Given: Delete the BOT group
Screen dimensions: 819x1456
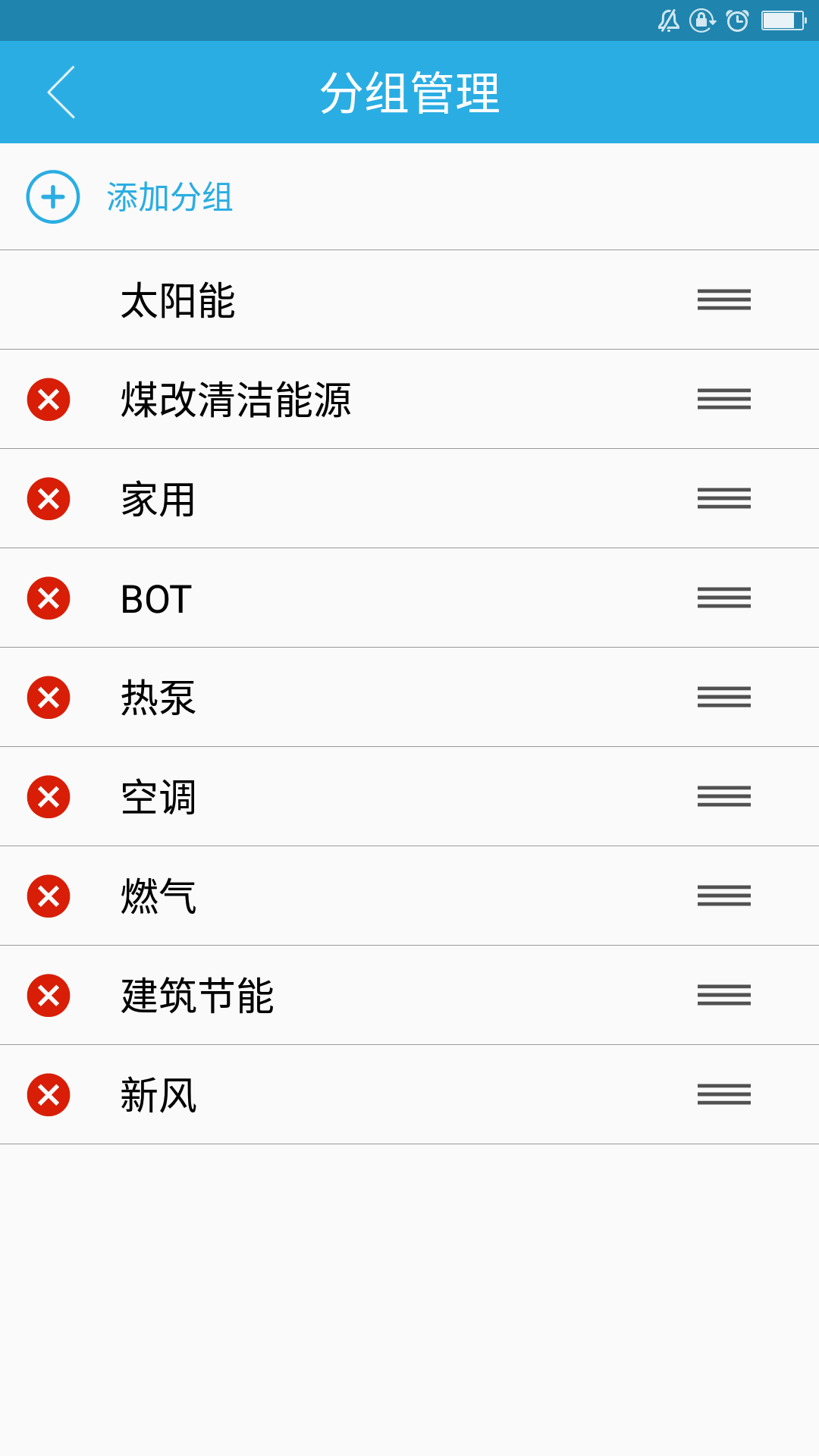Looking at the screenshot, I should pos(49,598).
